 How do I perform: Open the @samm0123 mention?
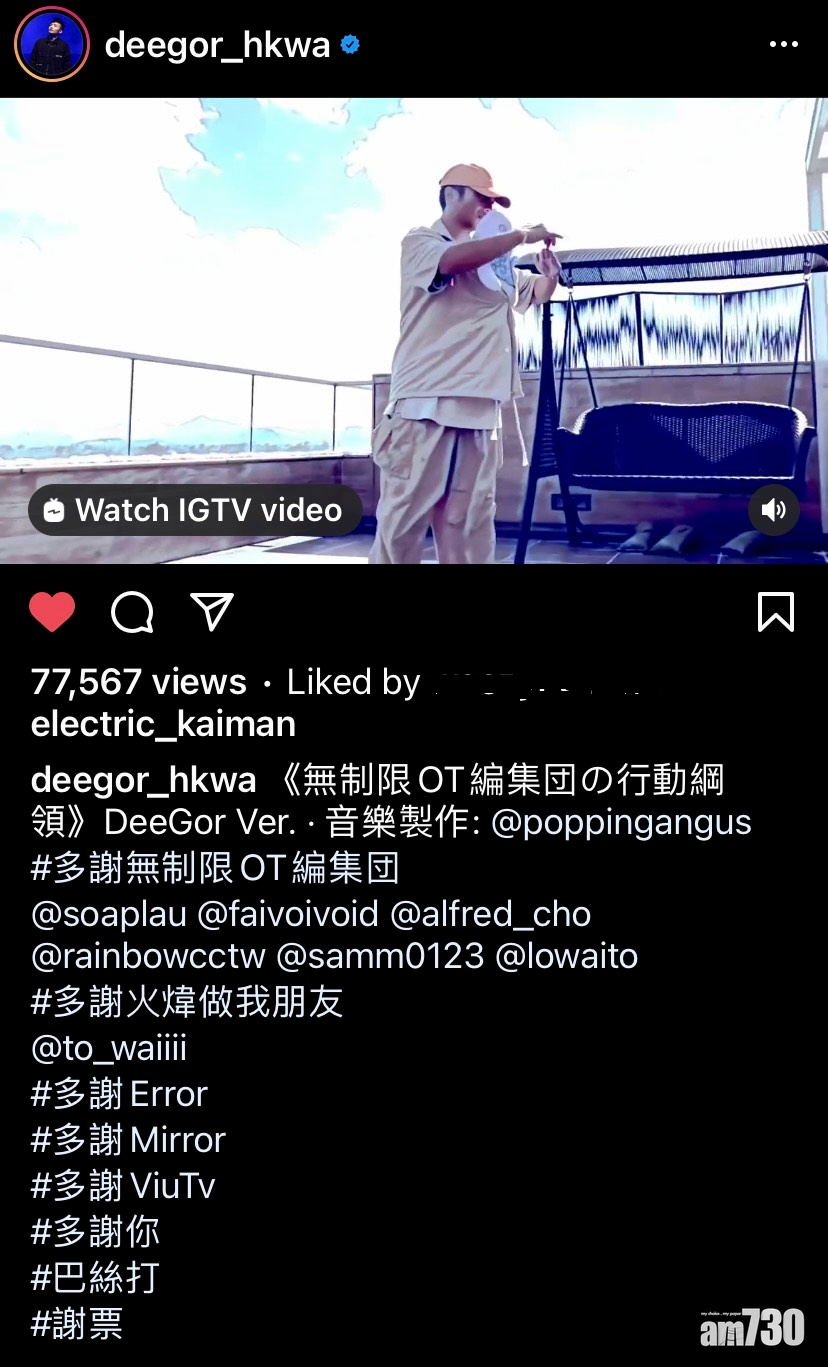point(380,957)
